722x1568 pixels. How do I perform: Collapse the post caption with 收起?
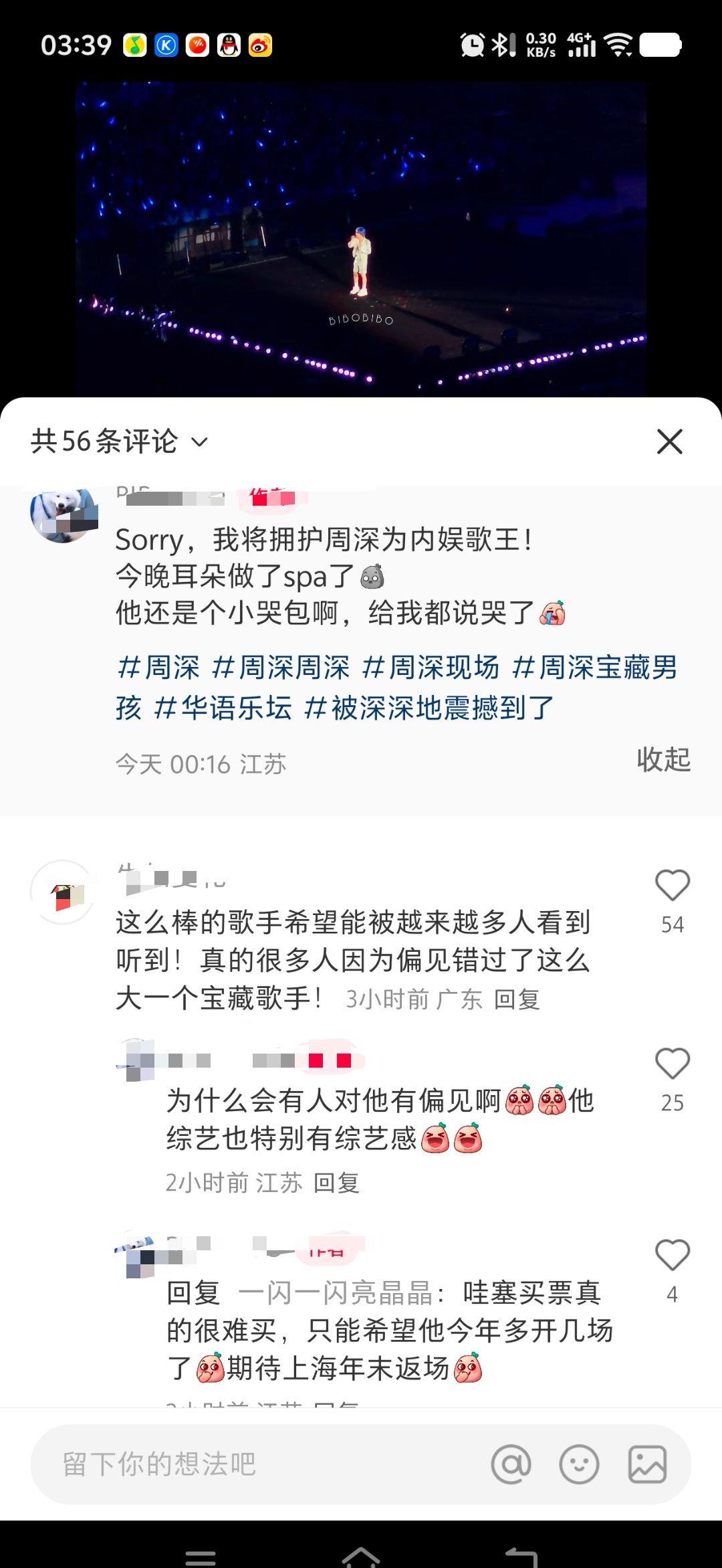tap(663, 759)
